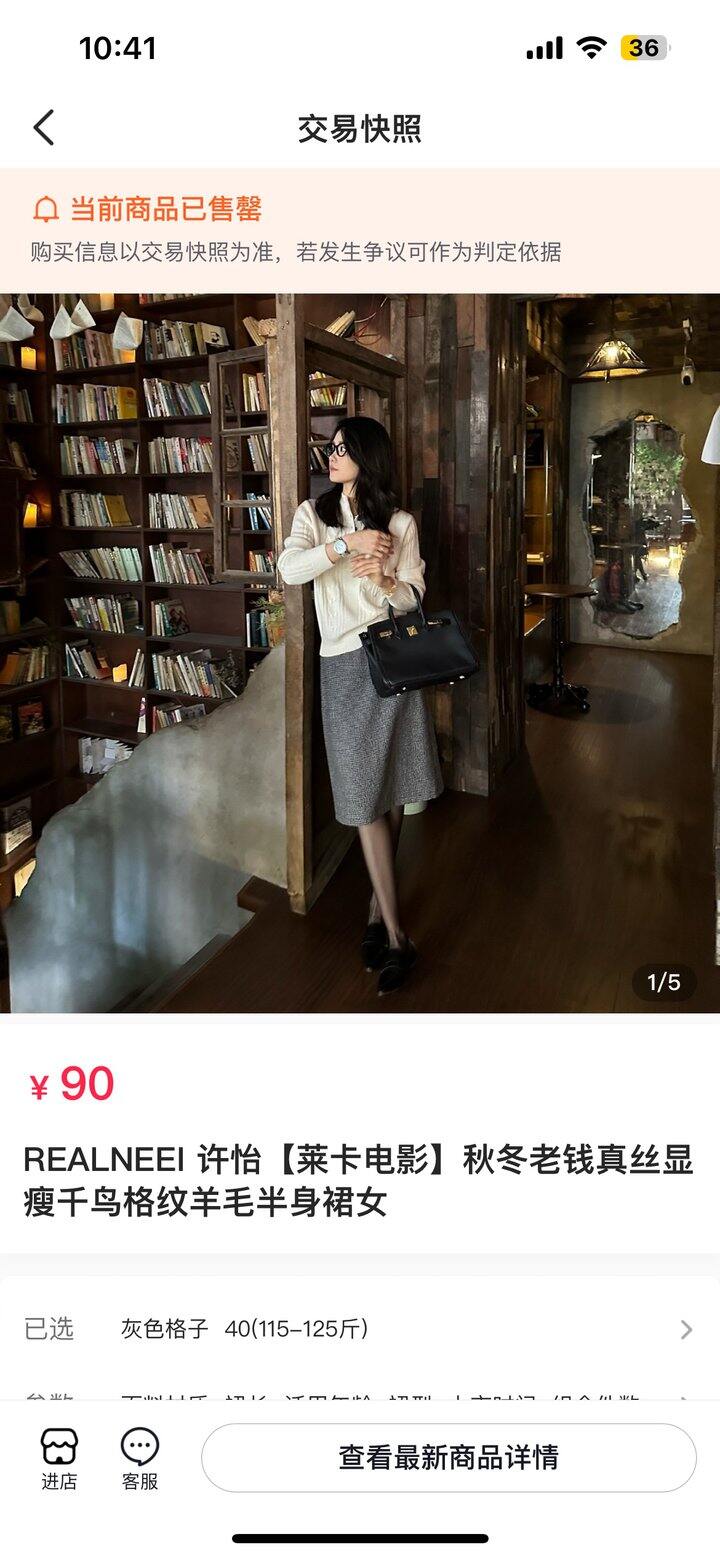Go back from the 交易快照 page
This screenshot has height=1558, width=720.
click(44, 128)
